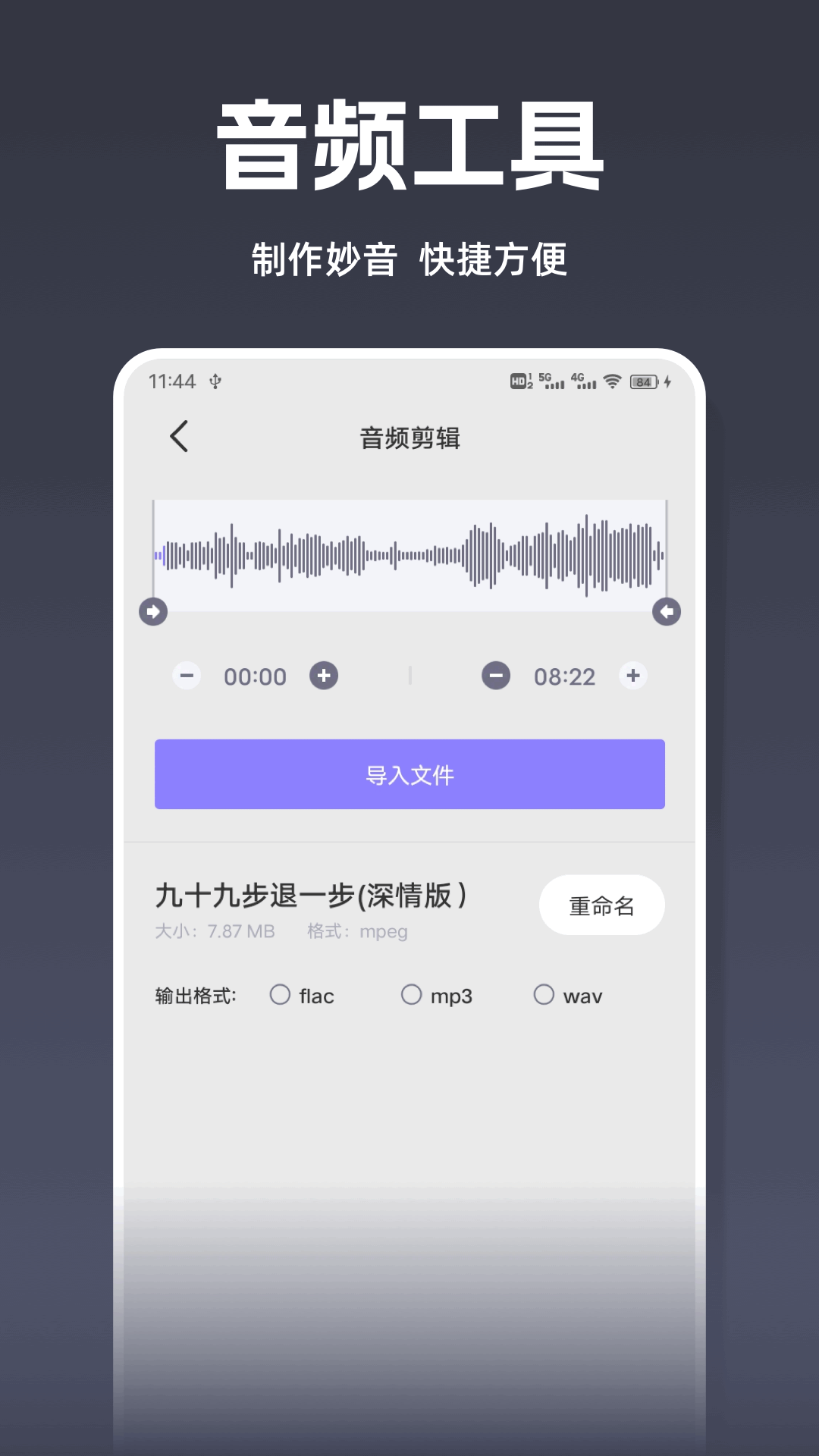This screenshot has width=819, height=1456.
Task: Select the mp3 output format
Action: pyautogui.click(x=413, y=995)
